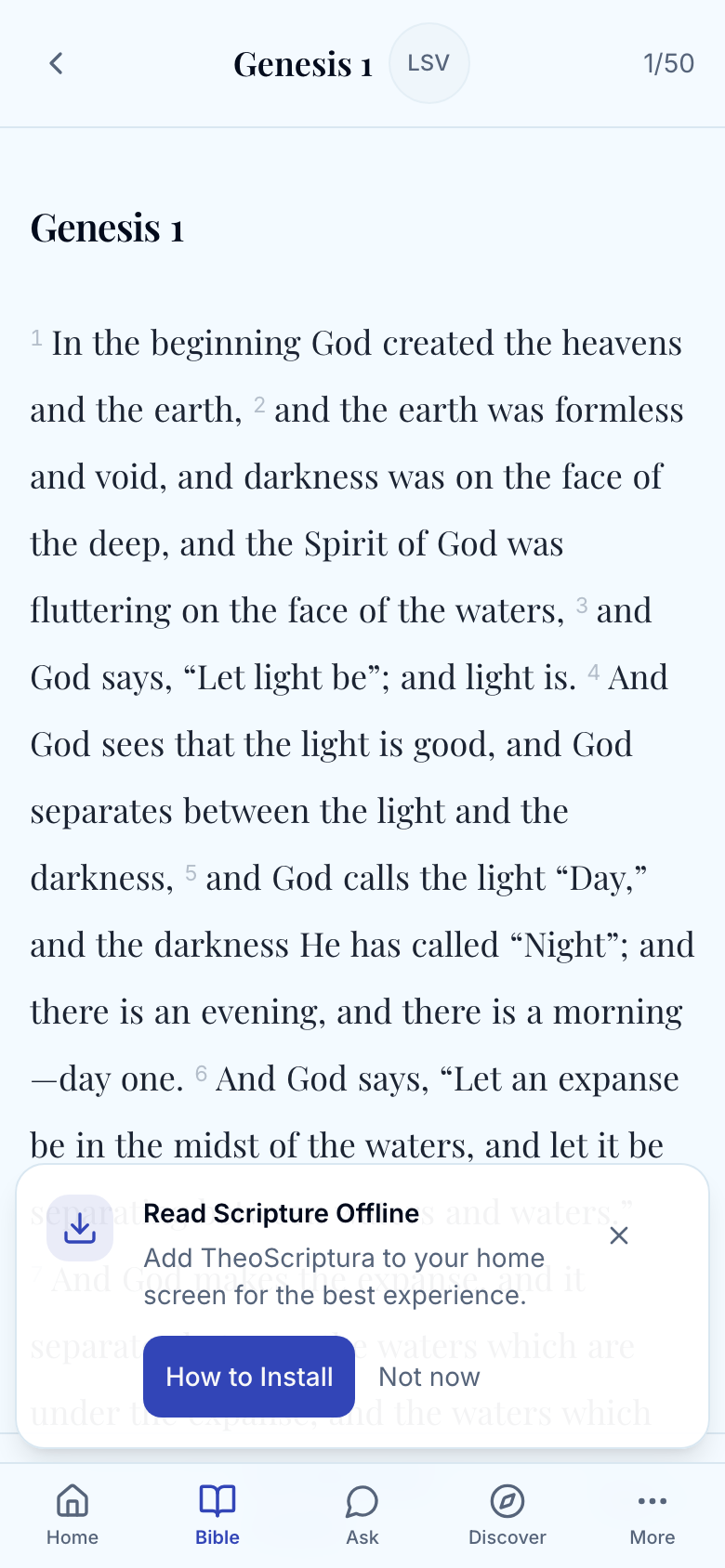Open the More menu tab
The width and height of the screenshot is (725, 1568).
tap(652, 1515)
